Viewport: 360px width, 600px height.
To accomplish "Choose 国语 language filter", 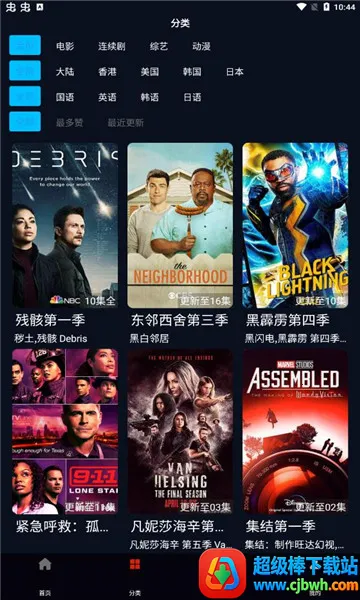I will (x=65, y=97).
